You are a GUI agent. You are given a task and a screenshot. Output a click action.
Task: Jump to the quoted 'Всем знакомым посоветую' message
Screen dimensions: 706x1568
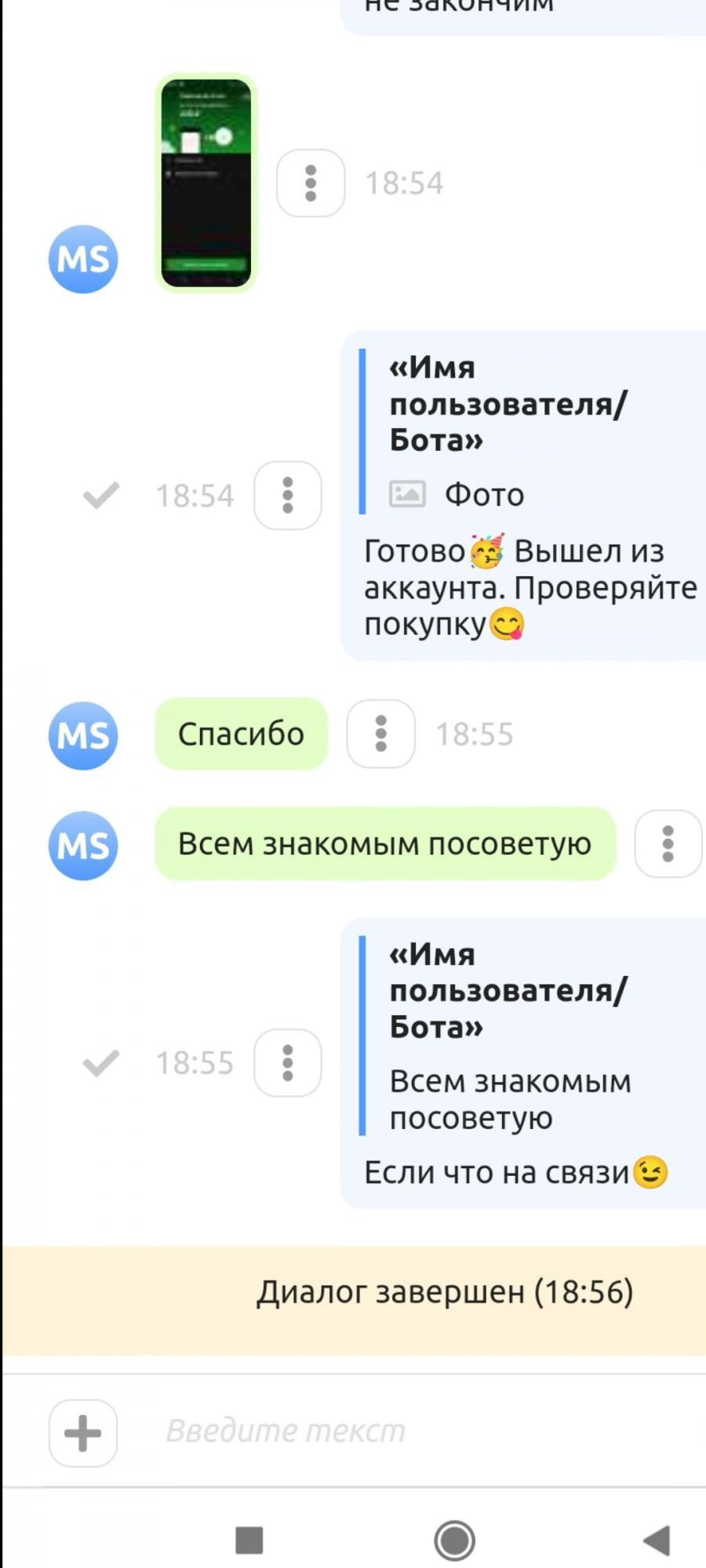tap(529, 1036)
